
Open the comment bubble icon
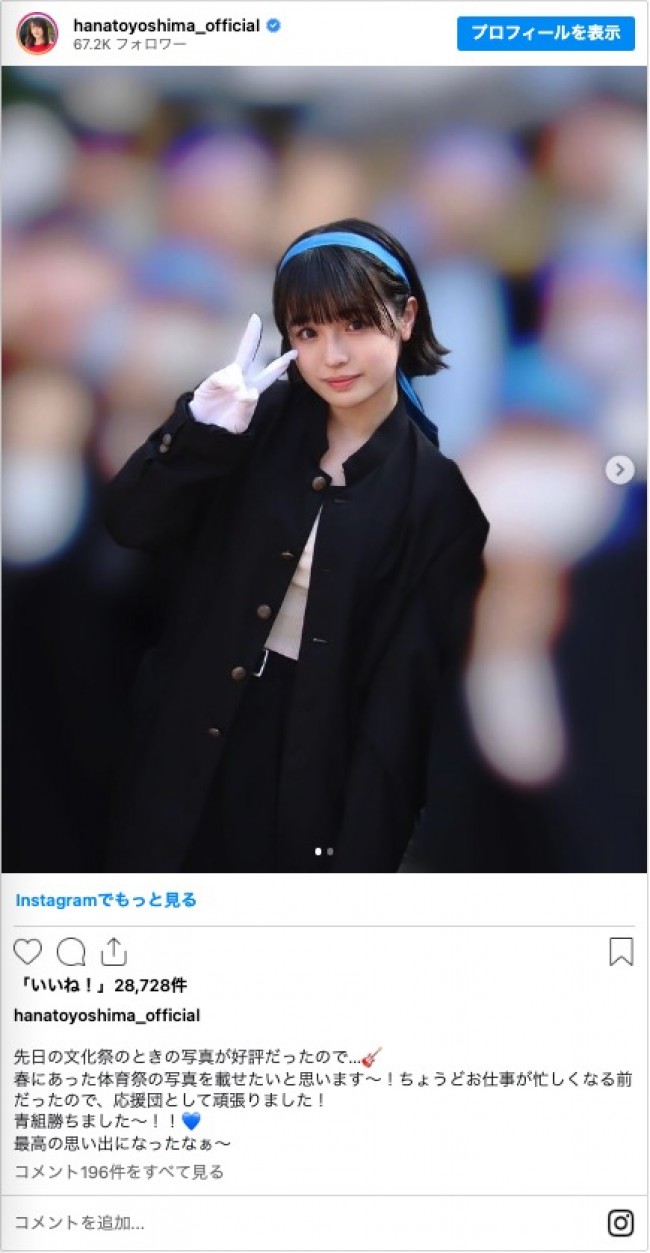[71, 951]
